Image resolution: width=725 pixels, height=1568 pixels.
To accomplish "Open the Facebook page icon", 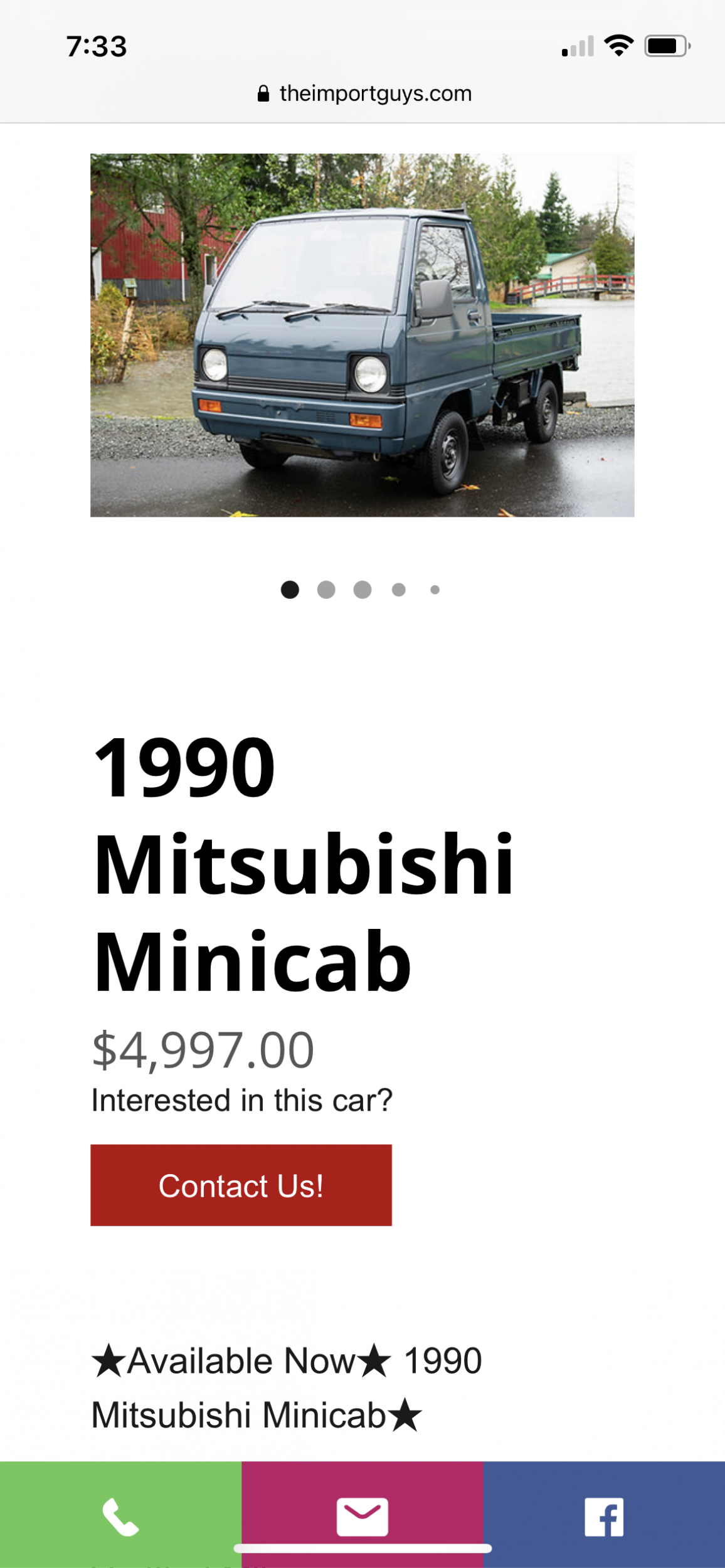I will point(604,1517).
